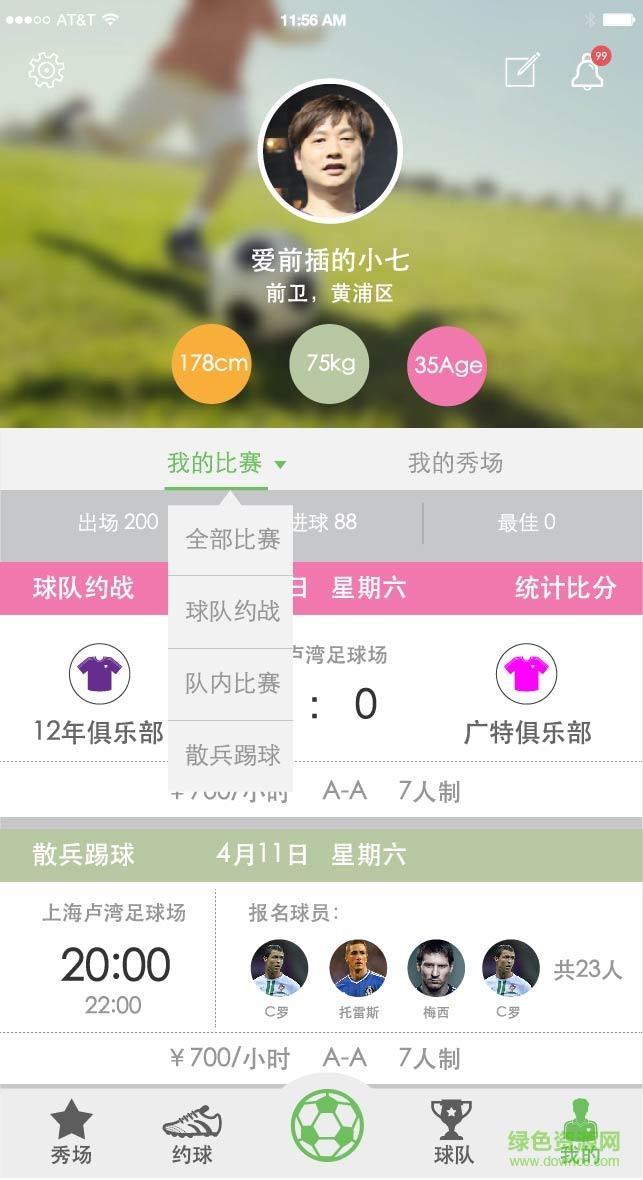This screenshot has width=643, height=1180.
Task: Collapse the 我的比赛 dropdown tab
Action: tap(226, 464)
